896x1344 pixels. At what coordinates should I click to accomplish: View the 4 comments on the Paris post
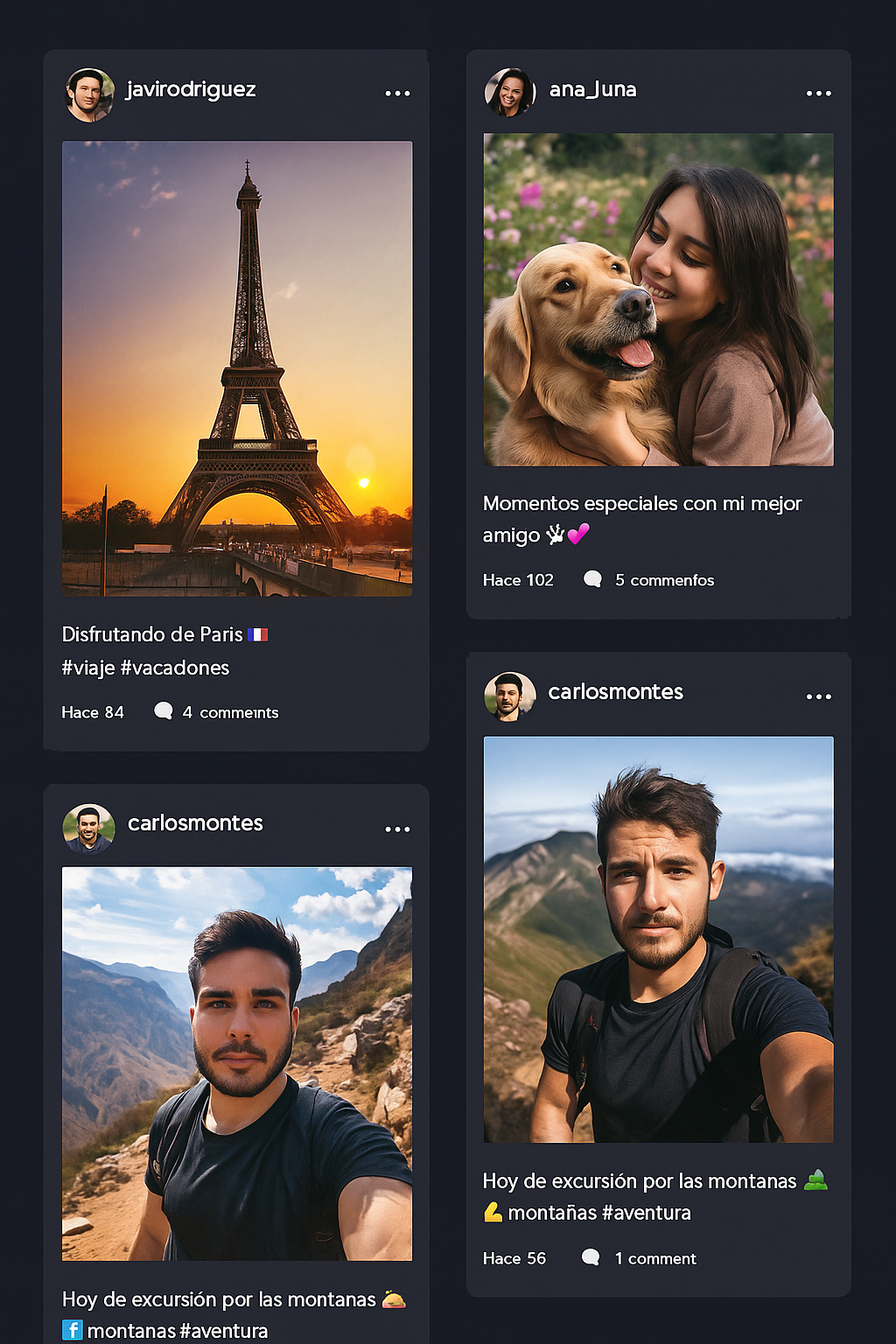(x=217, y=712)
